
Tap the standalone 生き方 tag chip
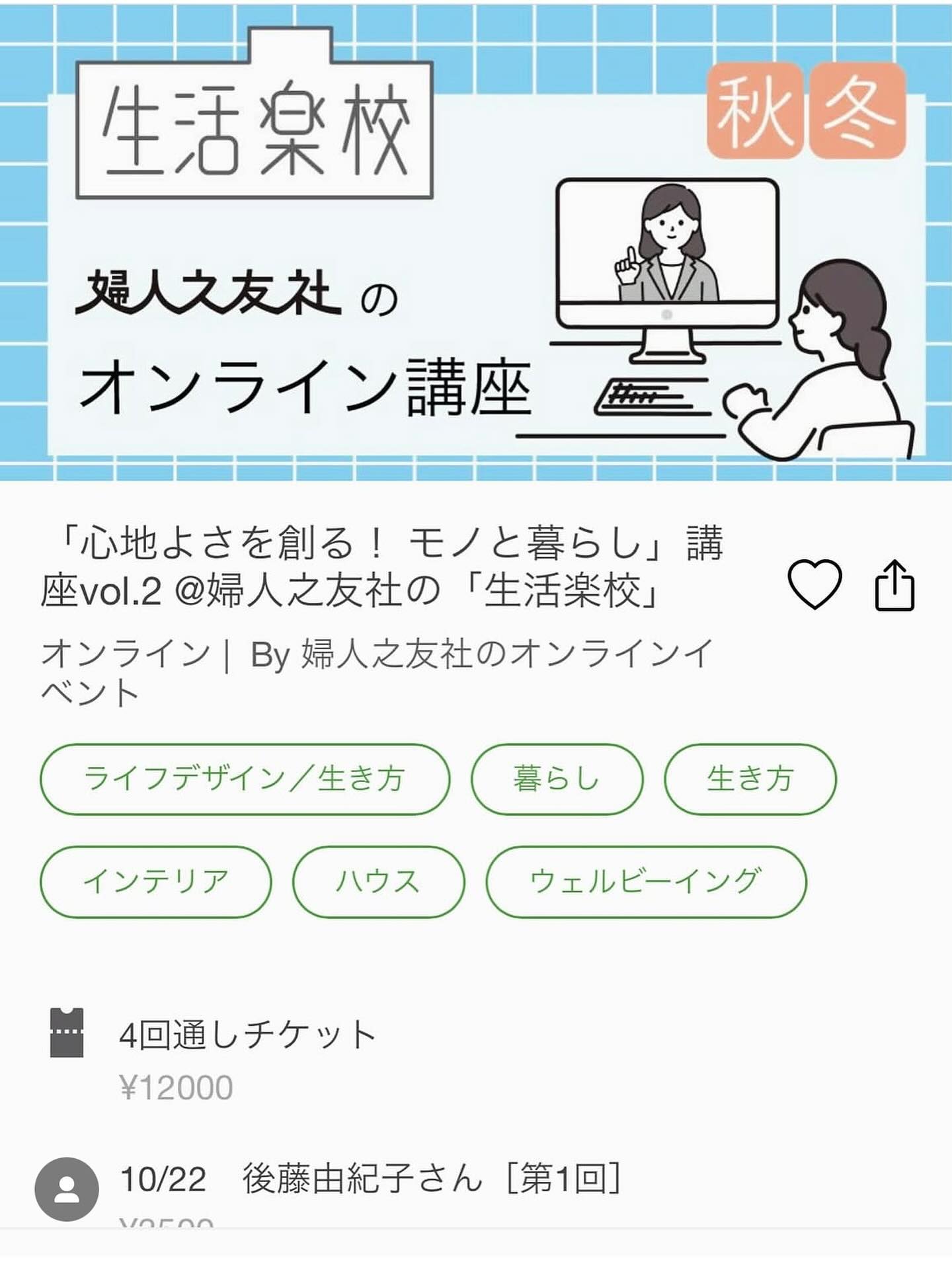pos(750,779)
